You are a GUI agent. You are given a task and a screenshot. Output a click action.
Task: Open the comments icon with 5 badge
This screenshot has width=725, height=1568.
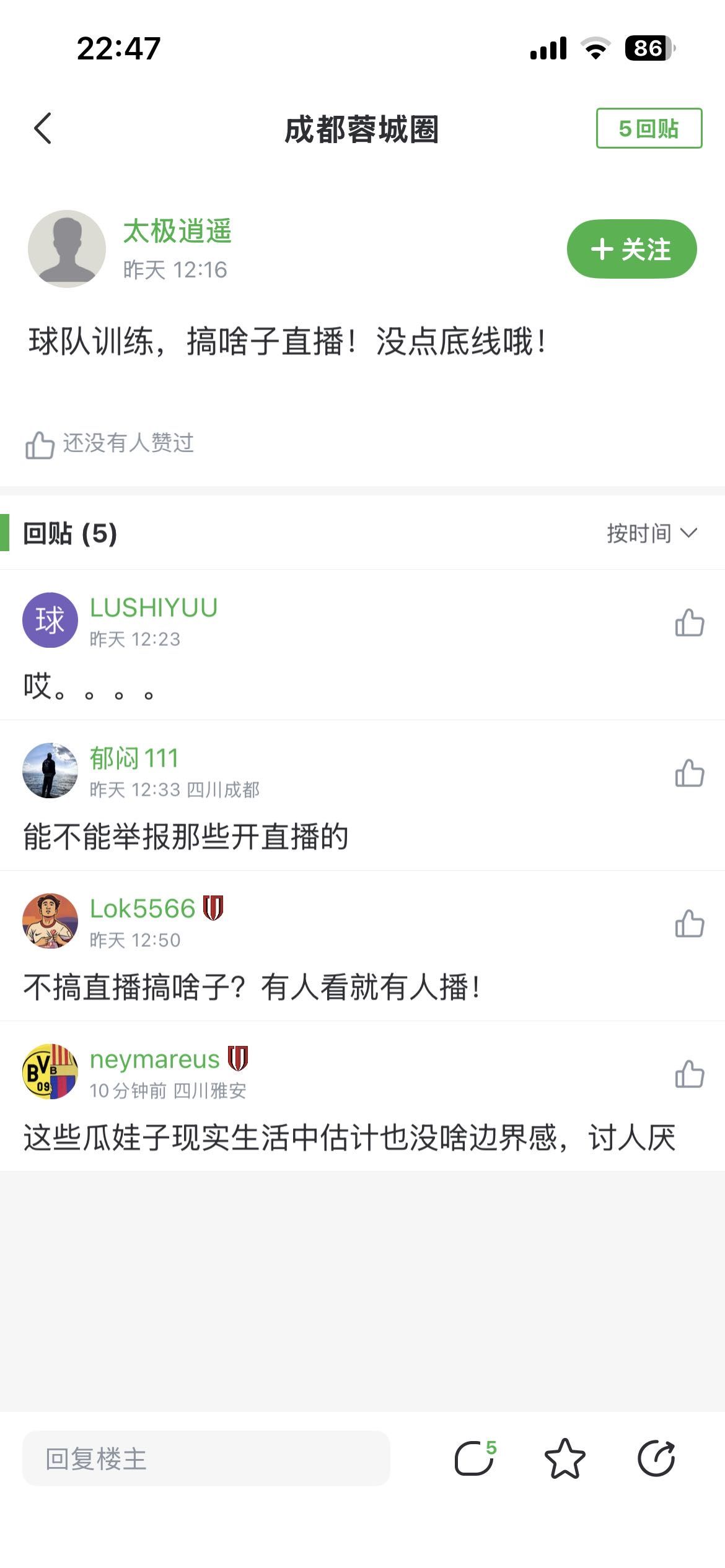[475, 1458]
